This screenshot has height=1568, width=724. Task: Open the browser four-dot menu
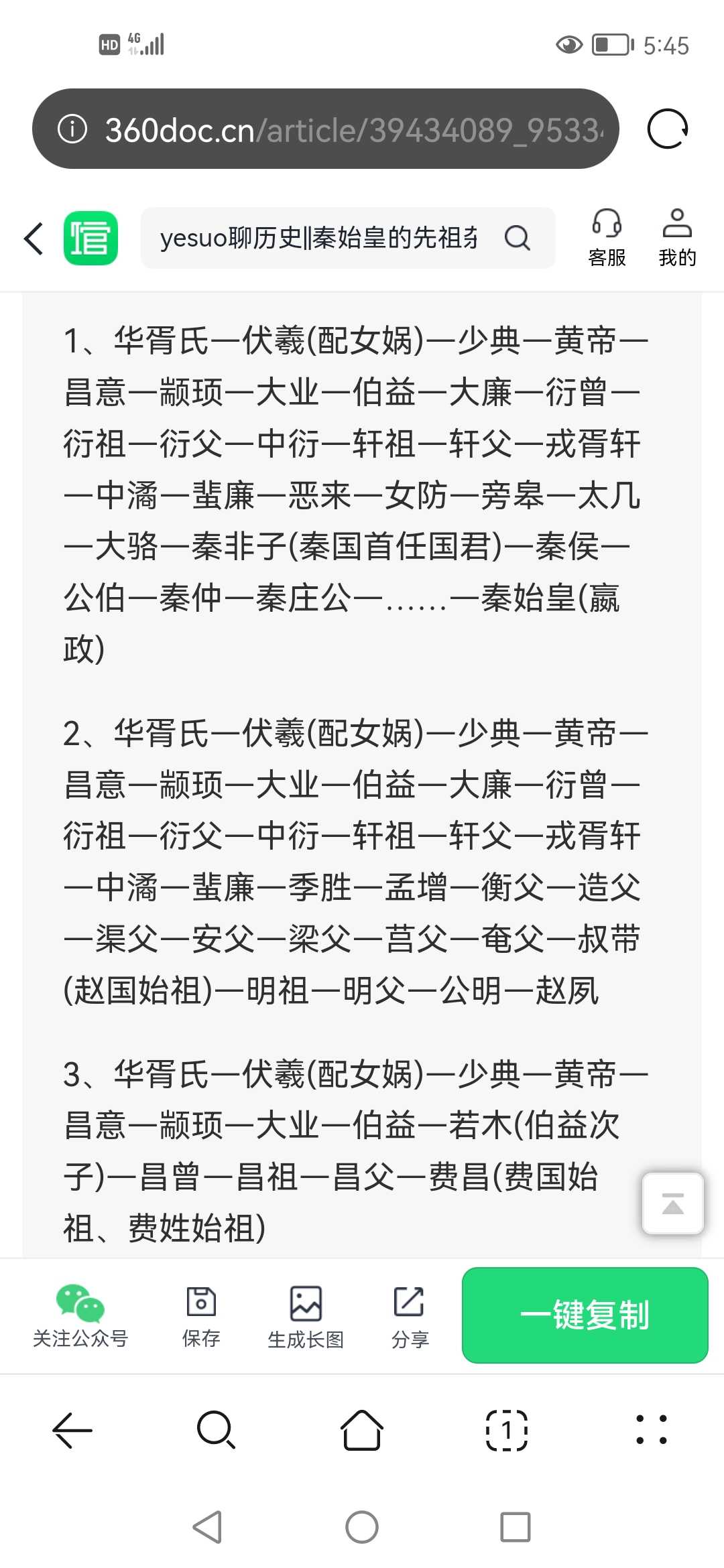[x=652, y=1430]
